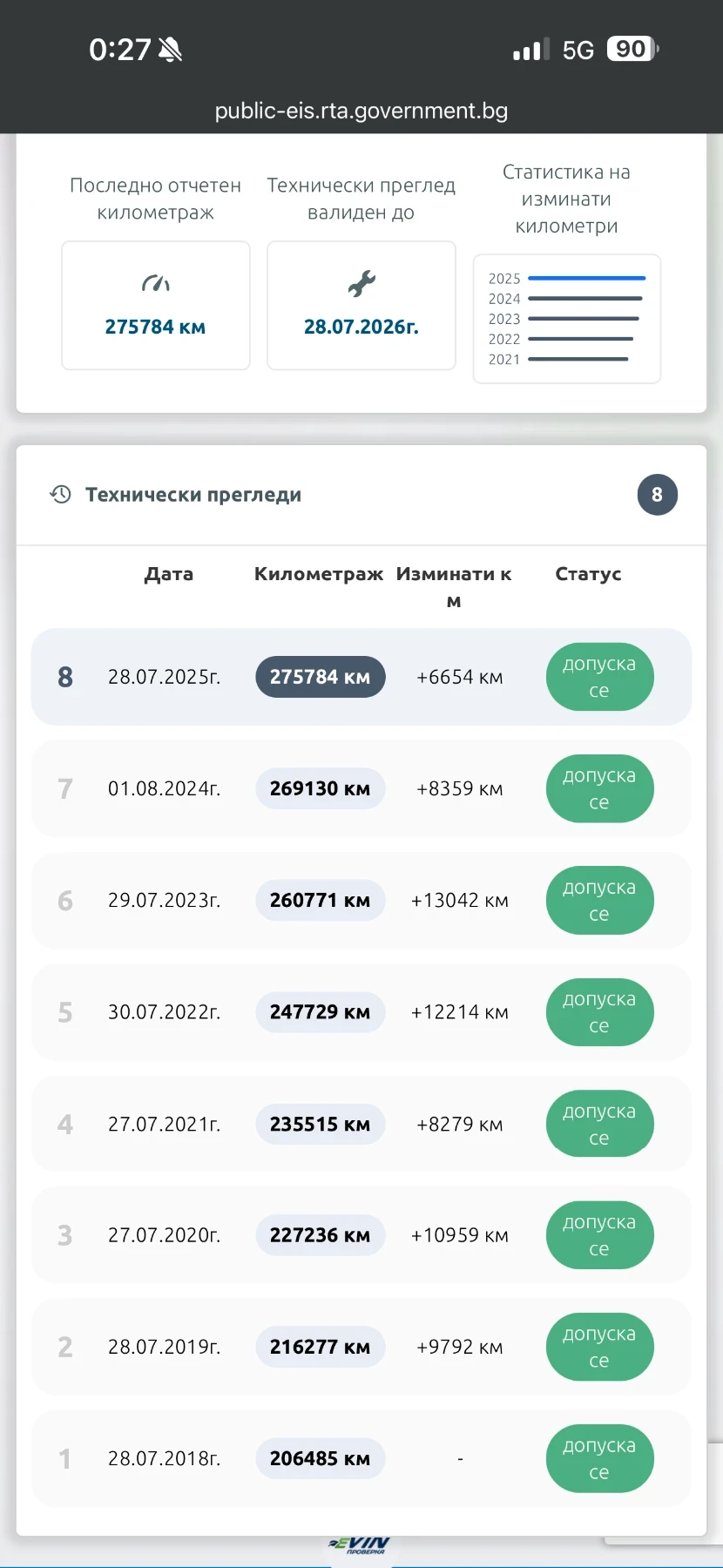
Task: Open the public-eis.rta.government.bg address bar
Action: tap(361, 110)
